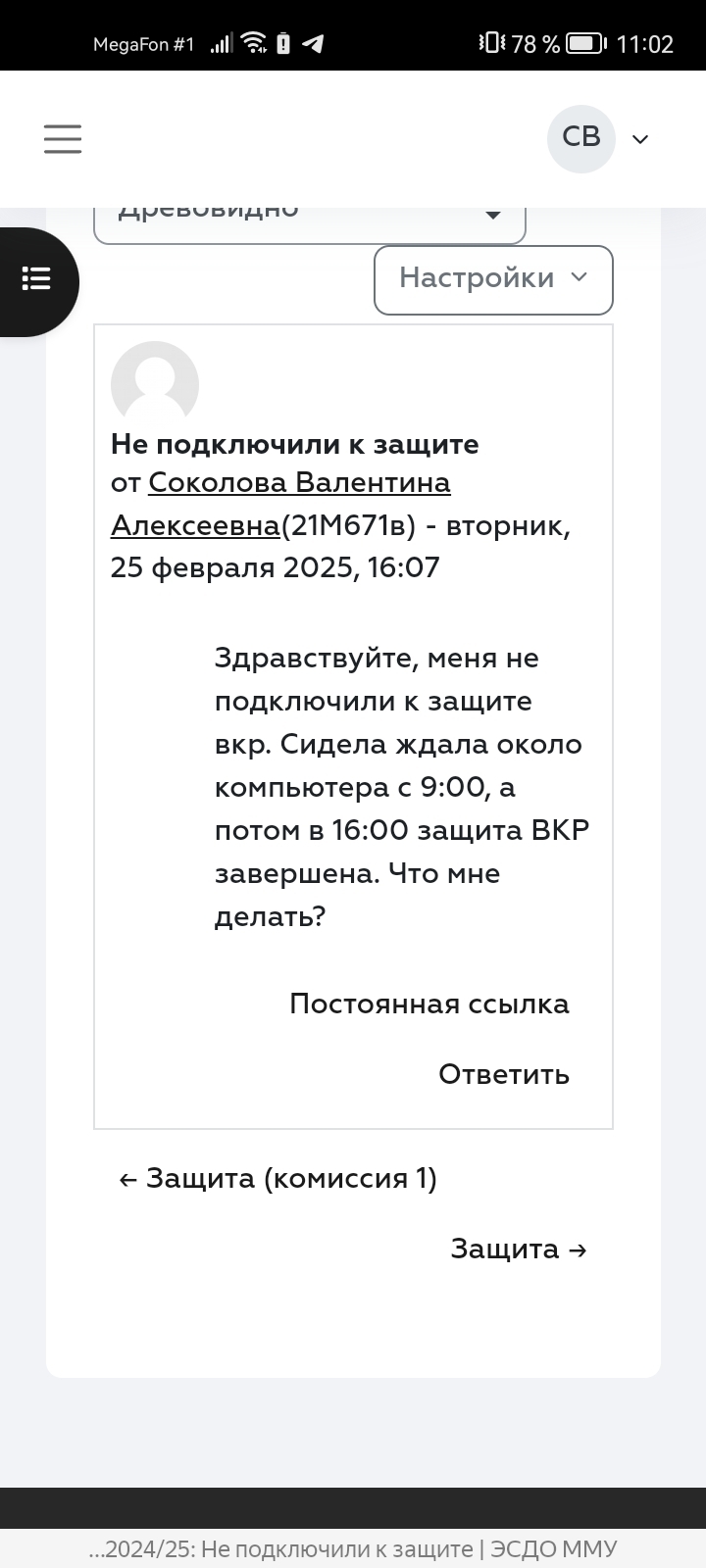Screen dimensions: 706x1568
Task: Open the Постоянная ссылка permalink
Action: point(429,1004)
